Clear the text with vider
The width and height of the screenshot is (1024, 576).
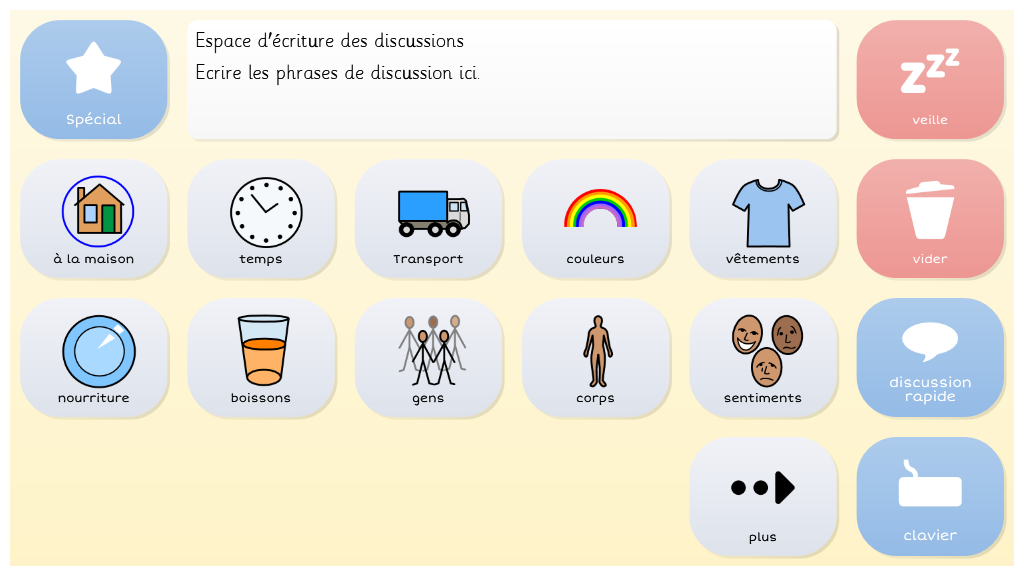[930, 218]
